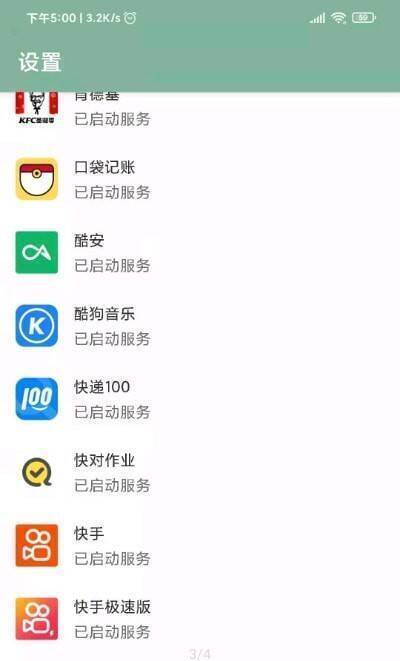Select the 快手 app row

[200, 546]
